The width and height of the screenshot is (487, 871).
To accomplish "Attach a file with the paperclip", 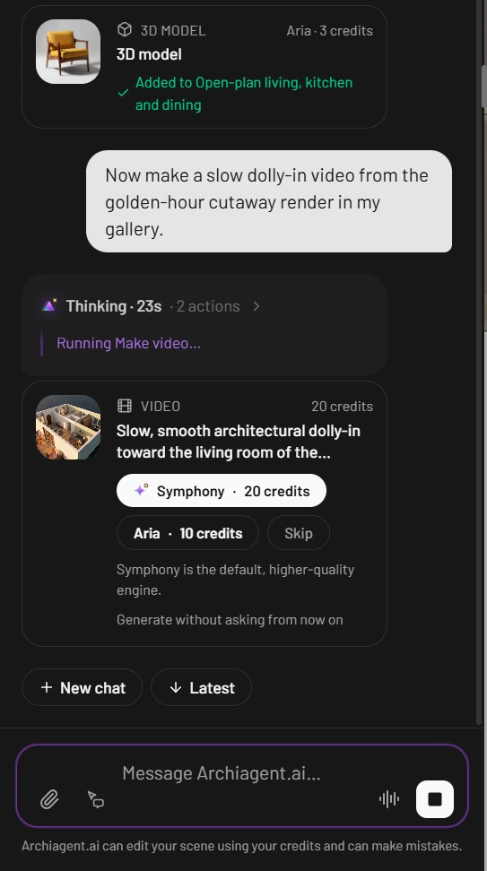I will tap(49, 799).
